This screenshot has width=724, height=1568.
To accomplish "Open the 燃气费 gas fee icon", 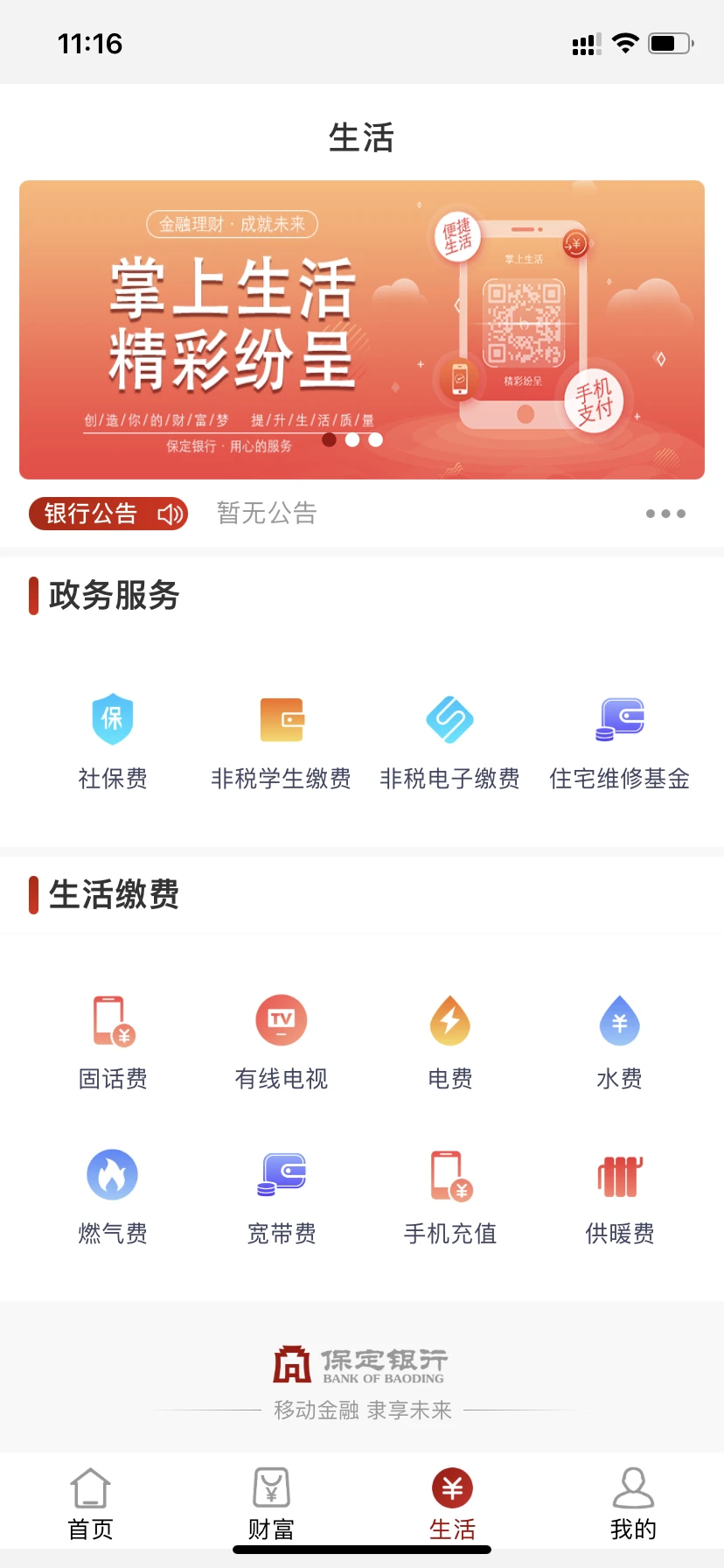I will (113, 1194).
